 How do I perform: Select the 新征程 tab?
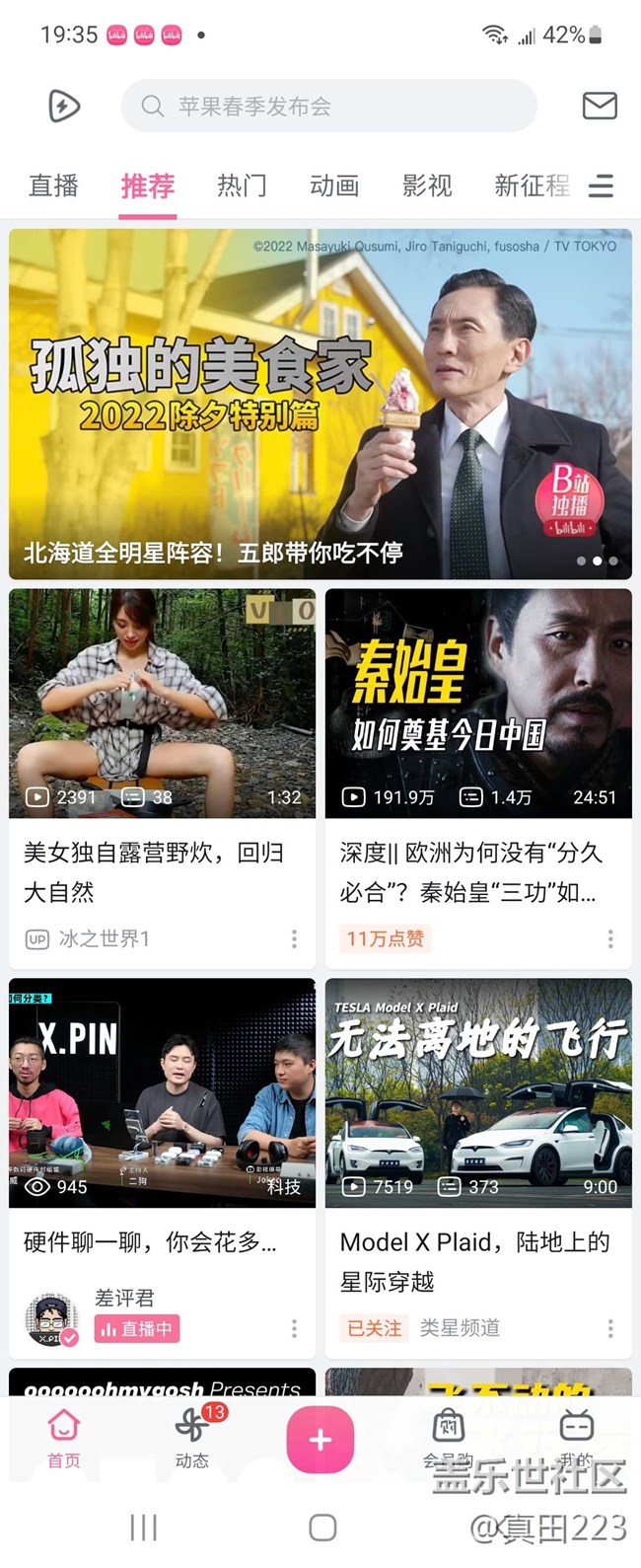(532, 186)
